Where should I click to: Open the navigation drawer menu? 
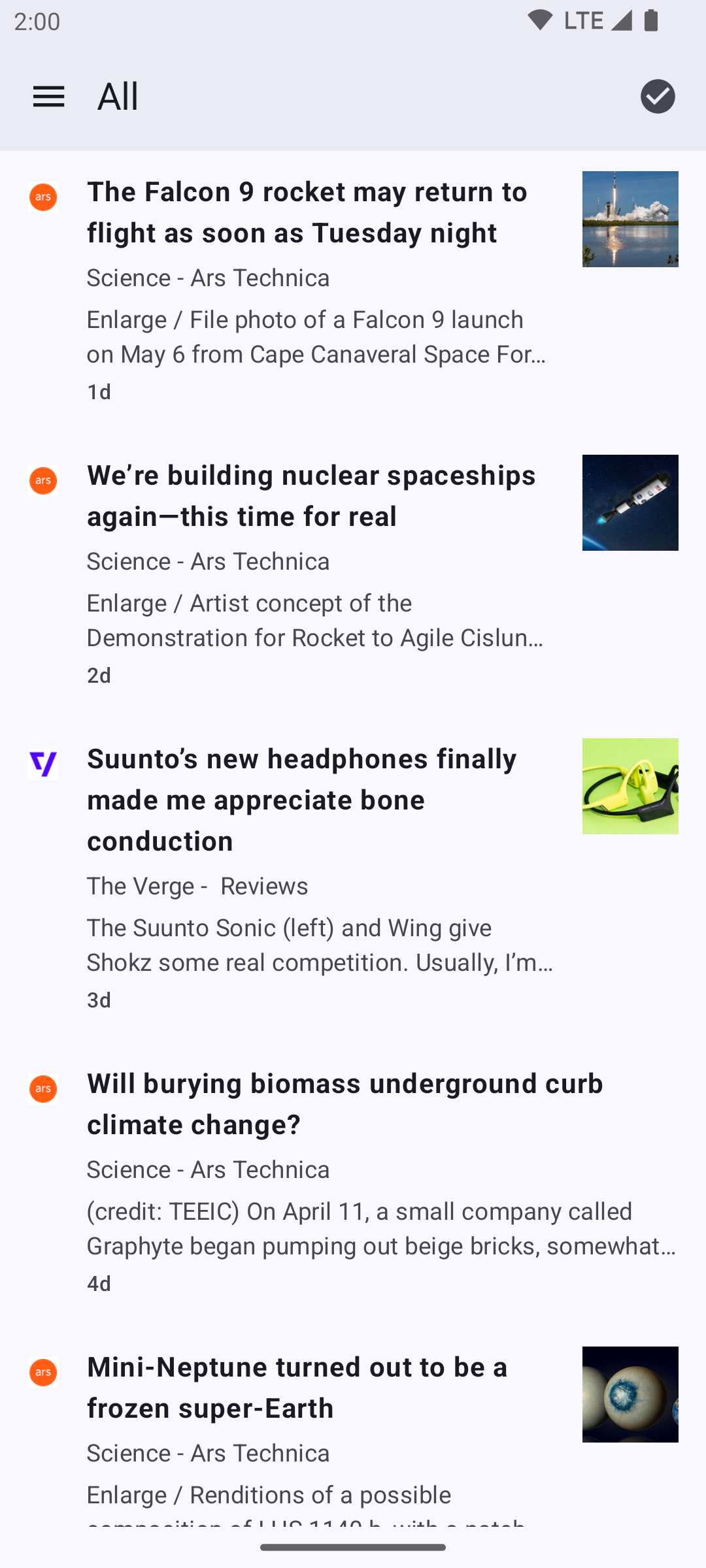click(48, 97)
